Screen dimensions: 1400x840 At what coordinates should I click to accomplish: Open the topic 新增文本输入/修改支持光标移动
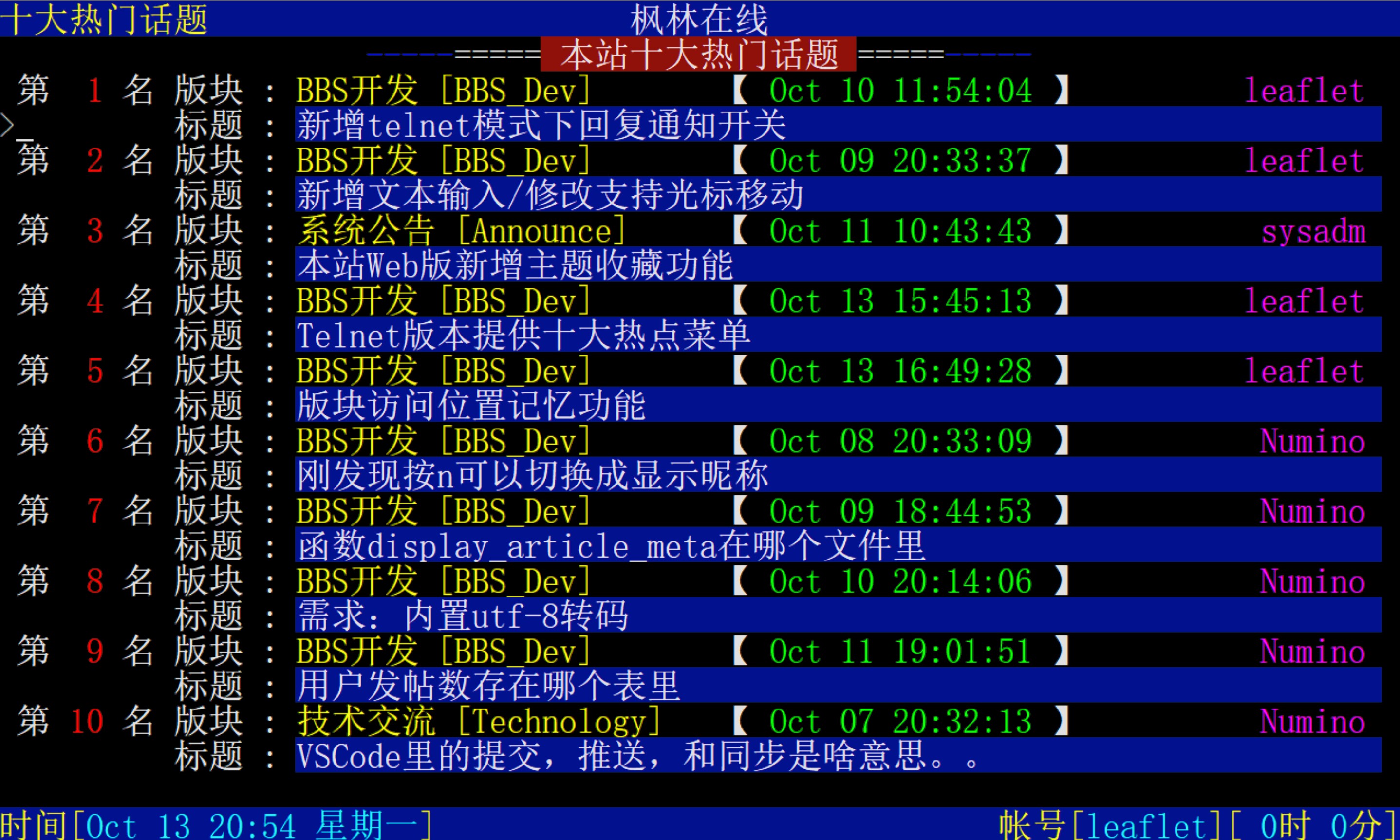pos(550,195)
